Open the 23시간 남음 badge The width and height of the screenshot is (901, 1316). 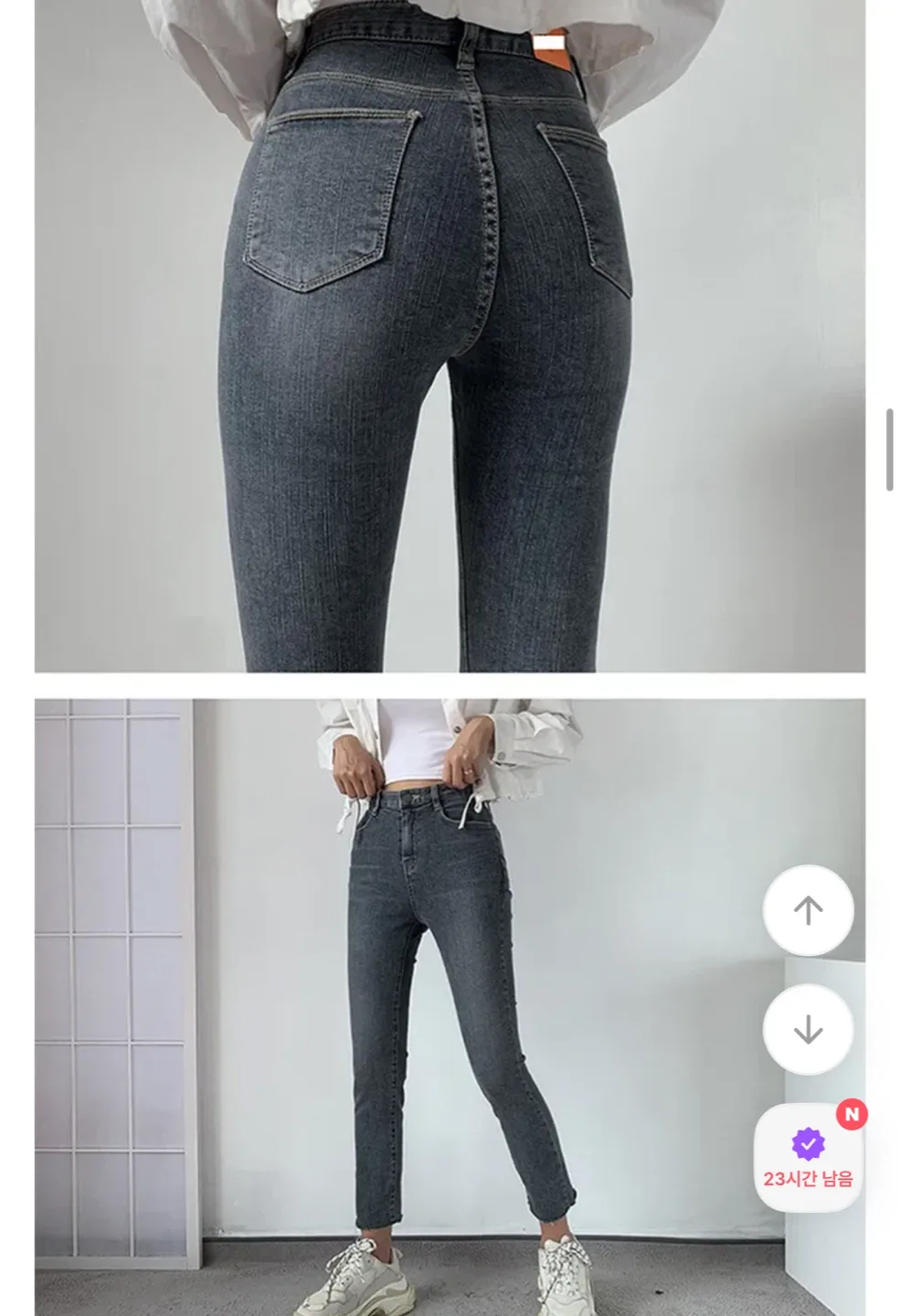(808, 1158)
